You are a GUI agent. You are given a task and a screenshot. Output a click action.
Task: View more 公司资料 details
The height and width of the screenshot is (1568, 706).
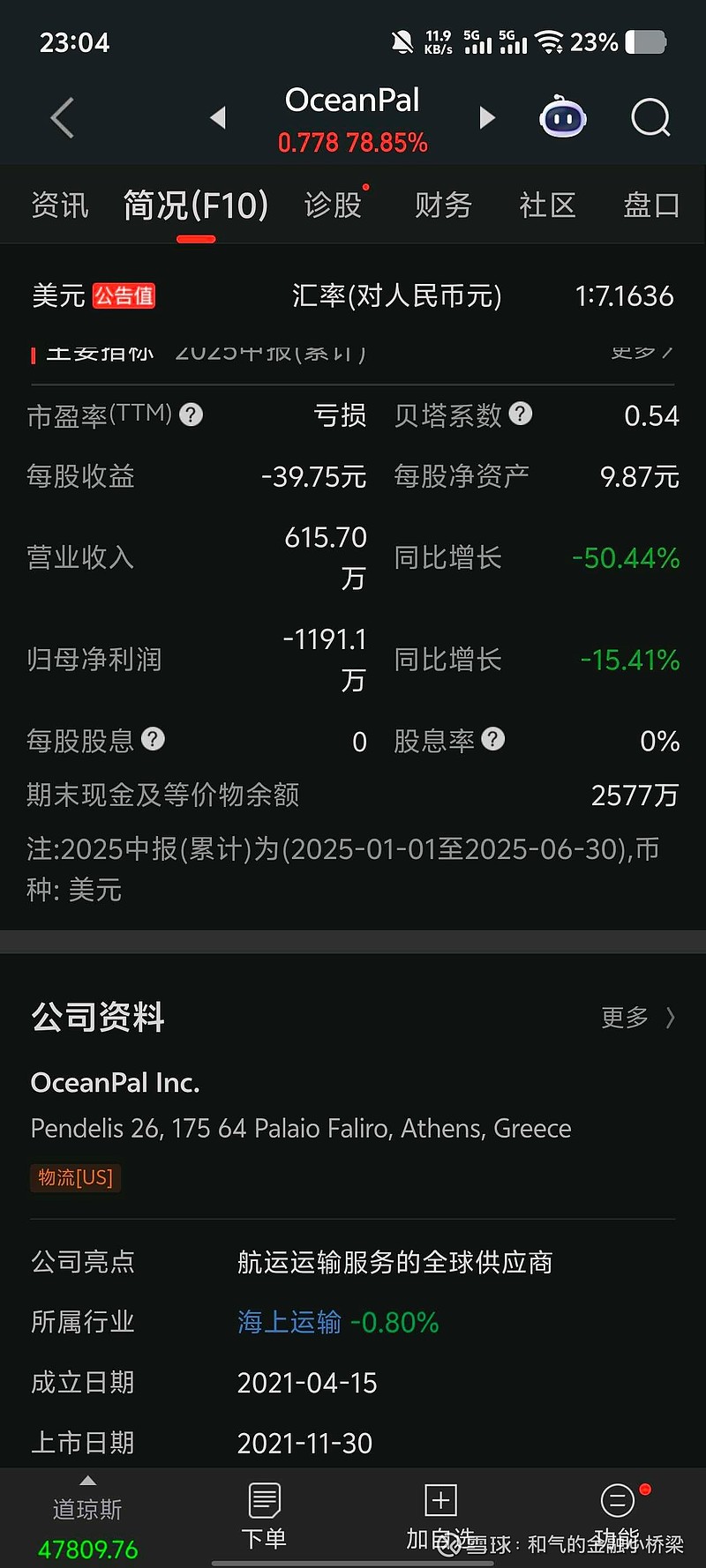coord(637,1018)
